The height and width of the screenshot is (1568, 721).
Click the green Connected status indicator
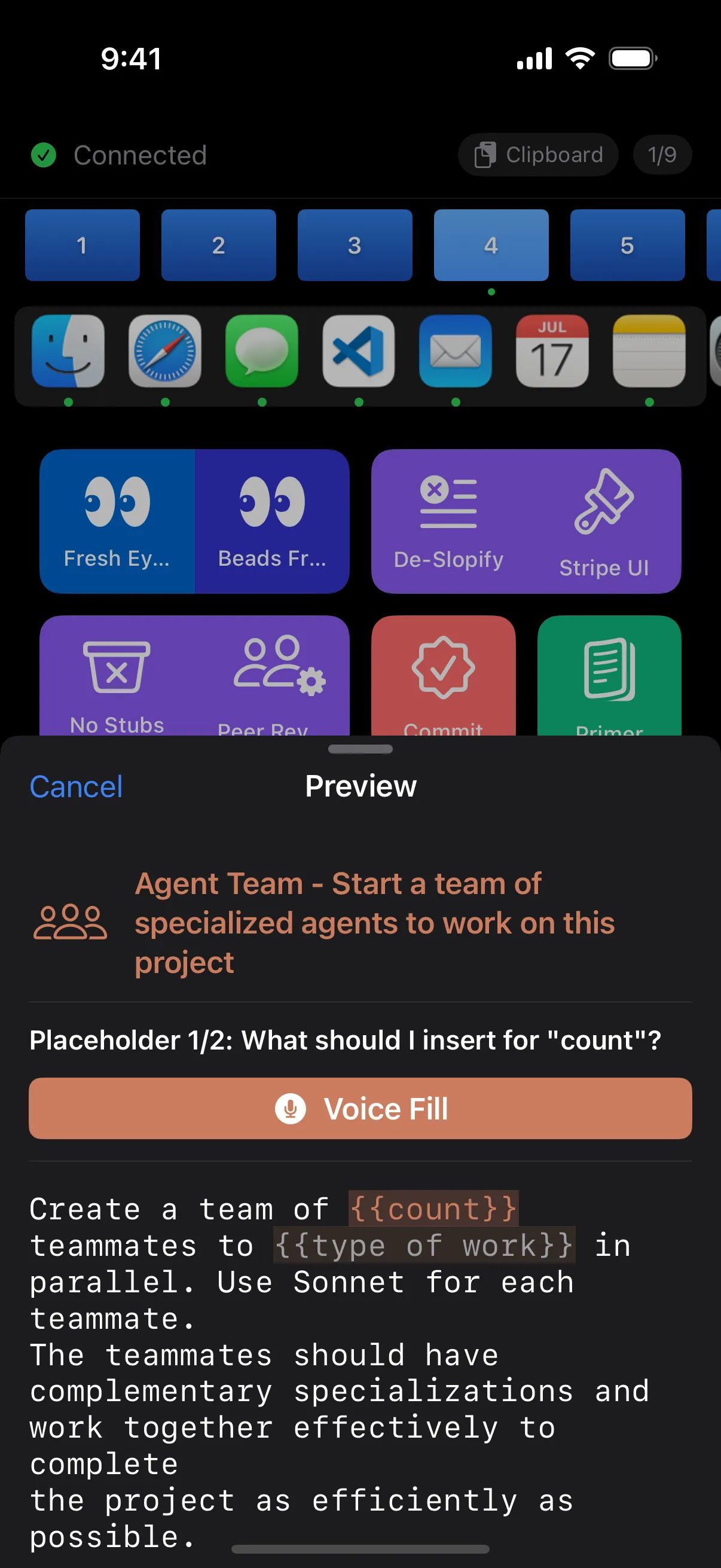point(43,155)
